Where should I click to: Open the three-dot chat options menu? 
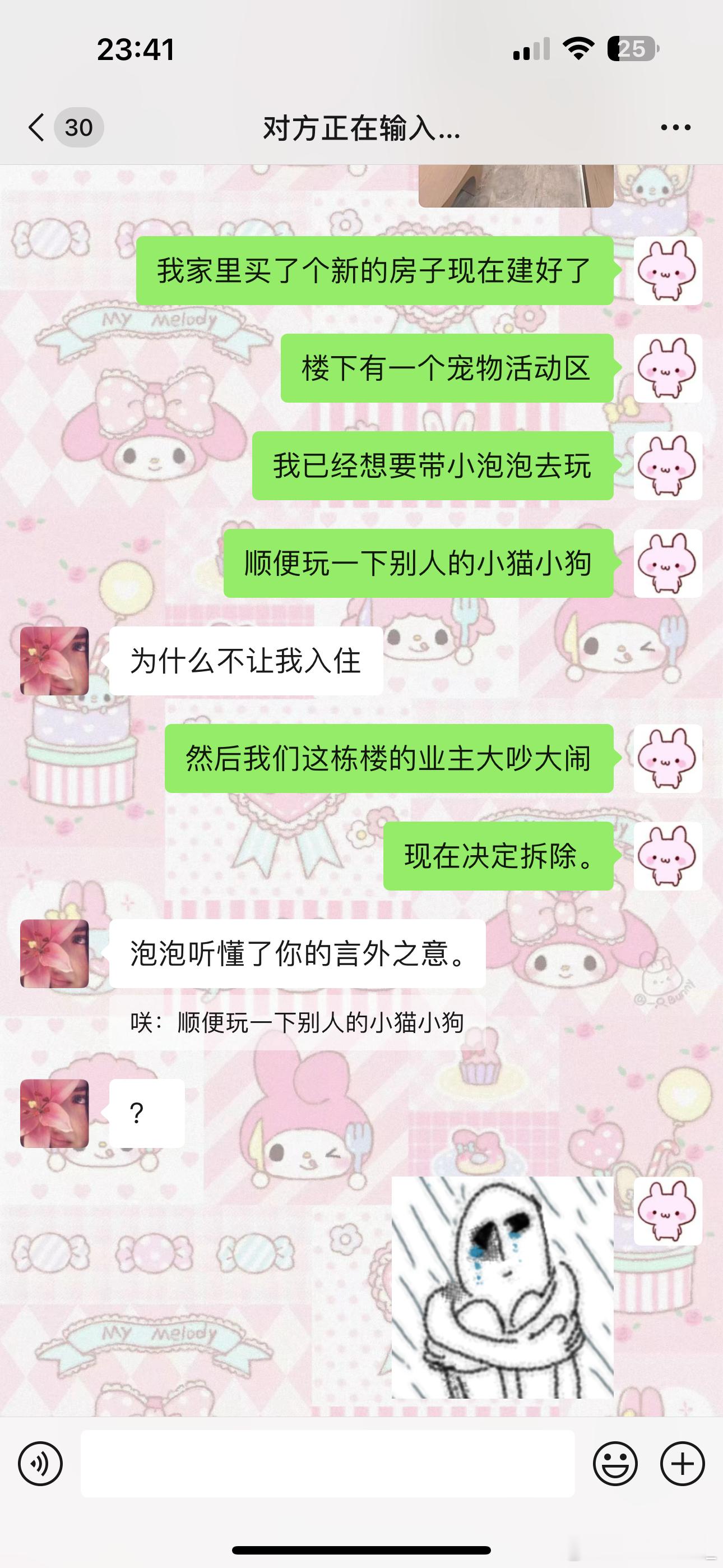(x=675, y=127)
